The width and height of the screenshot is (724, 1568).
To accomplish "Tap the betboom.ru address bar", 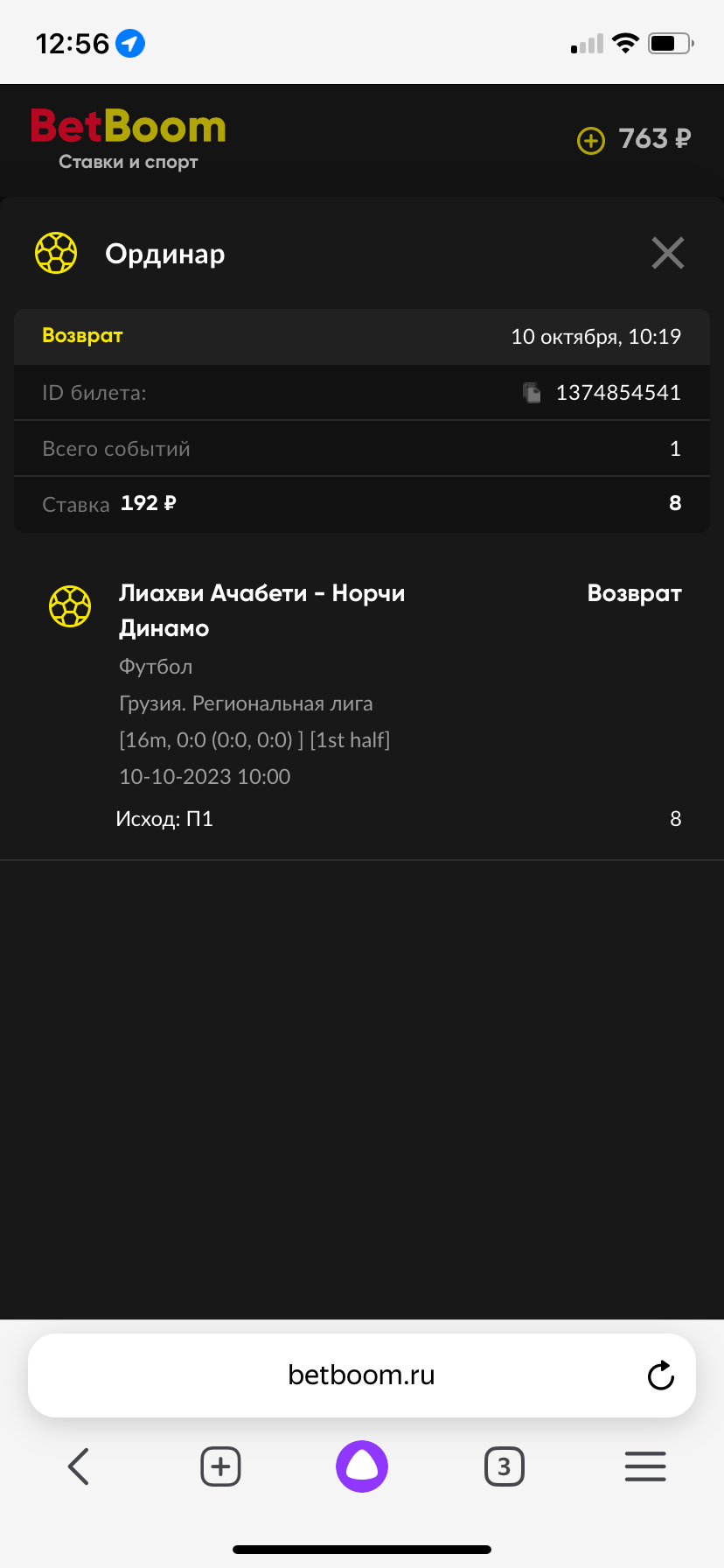I will [362, 1375].
